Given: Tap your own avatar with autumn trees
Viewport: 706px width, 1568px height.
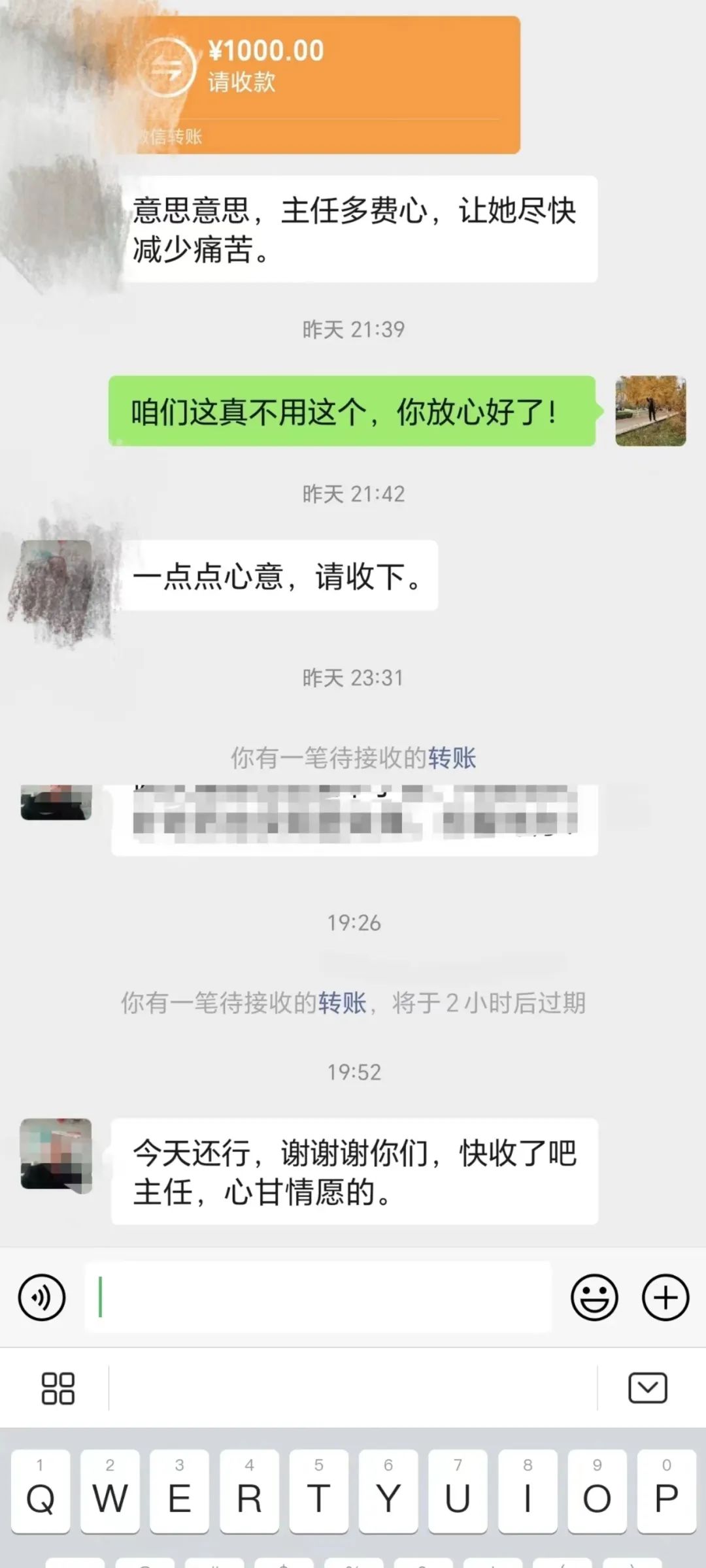Looking at the screenshot, I should pos(650,411).
